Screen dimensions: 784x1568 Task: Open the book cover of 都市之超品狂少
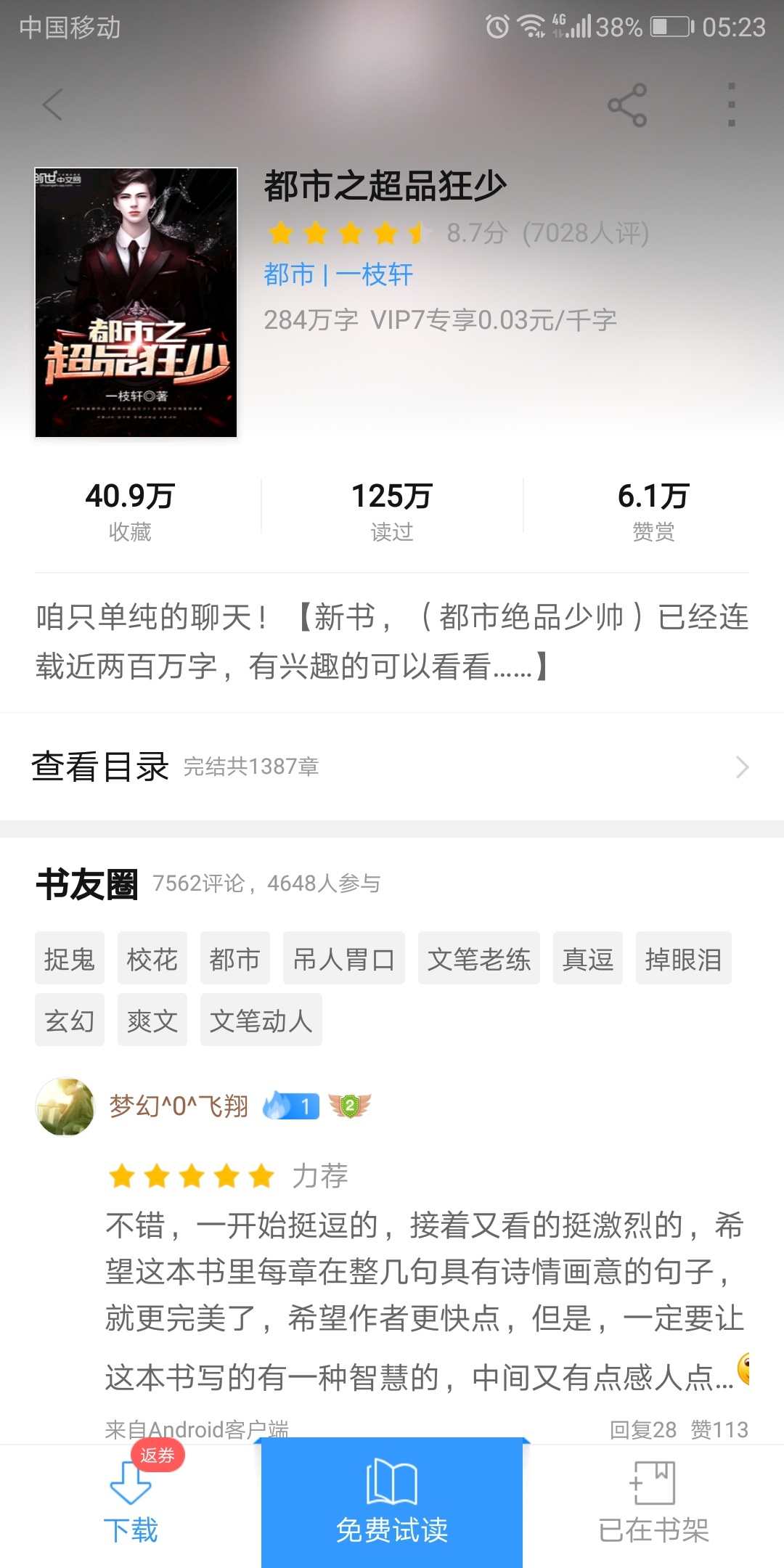(x=136, y=302)
